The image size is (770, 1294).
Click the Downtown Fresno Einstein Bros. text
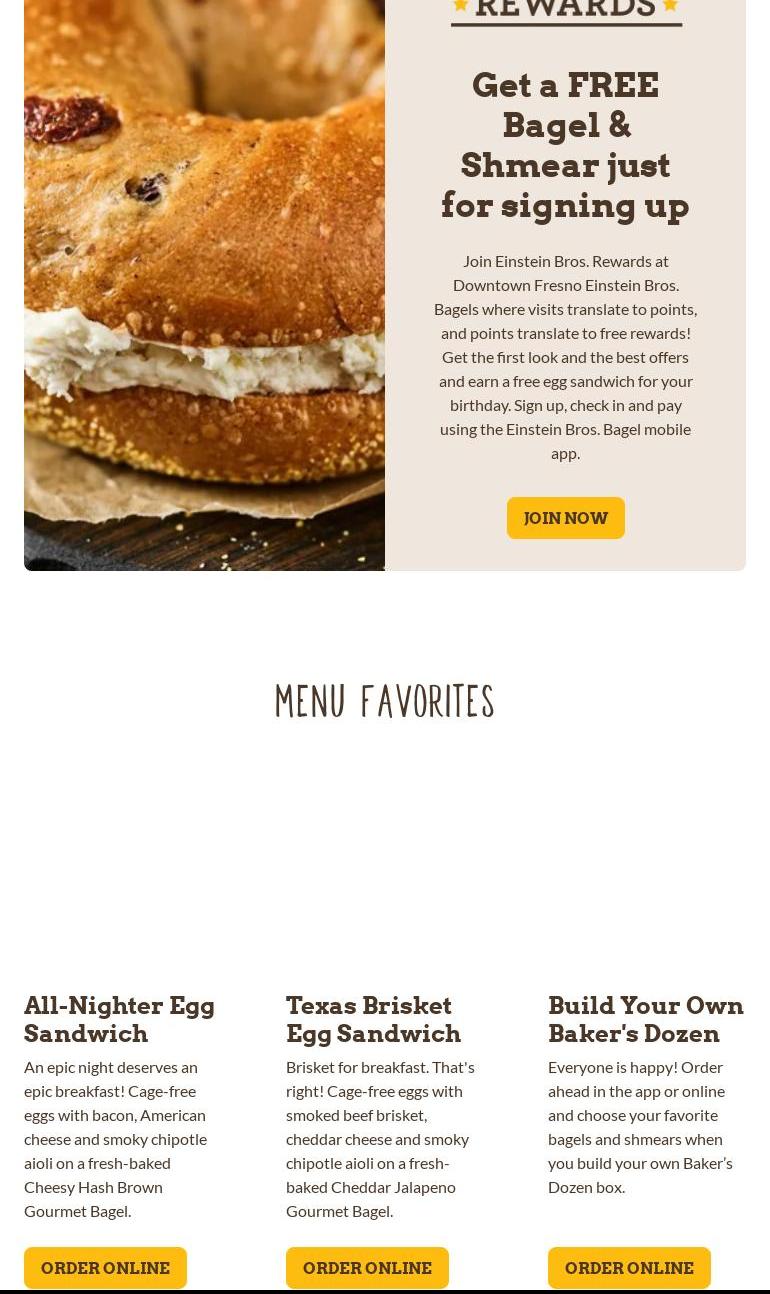point(566,284)
